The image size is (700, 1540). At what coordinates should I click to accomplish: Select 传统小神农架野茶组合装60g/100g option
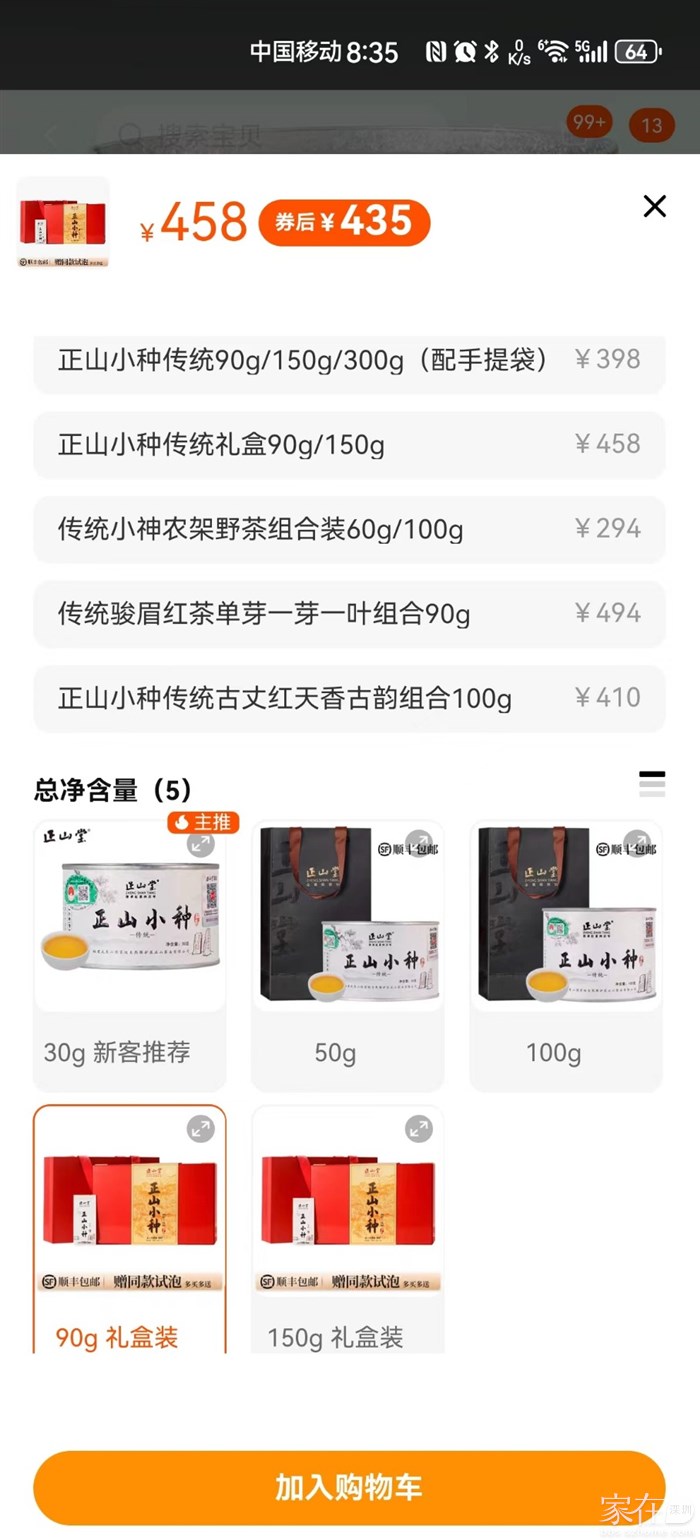pos(349,529)
